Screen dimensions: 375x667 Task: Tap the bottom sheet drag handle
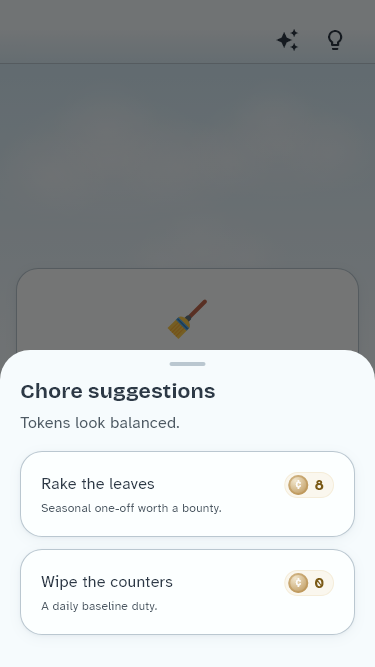click(x=188, y=364)
